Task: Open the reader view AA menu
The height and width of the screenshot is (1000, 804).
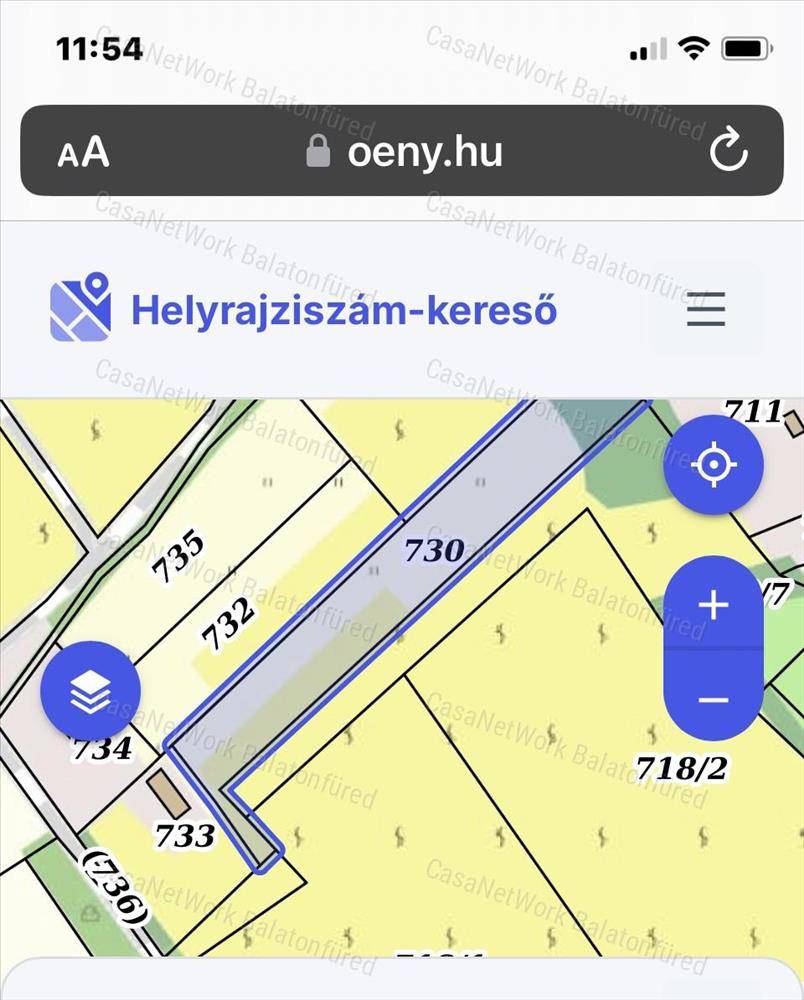Action: click(83, 152)
